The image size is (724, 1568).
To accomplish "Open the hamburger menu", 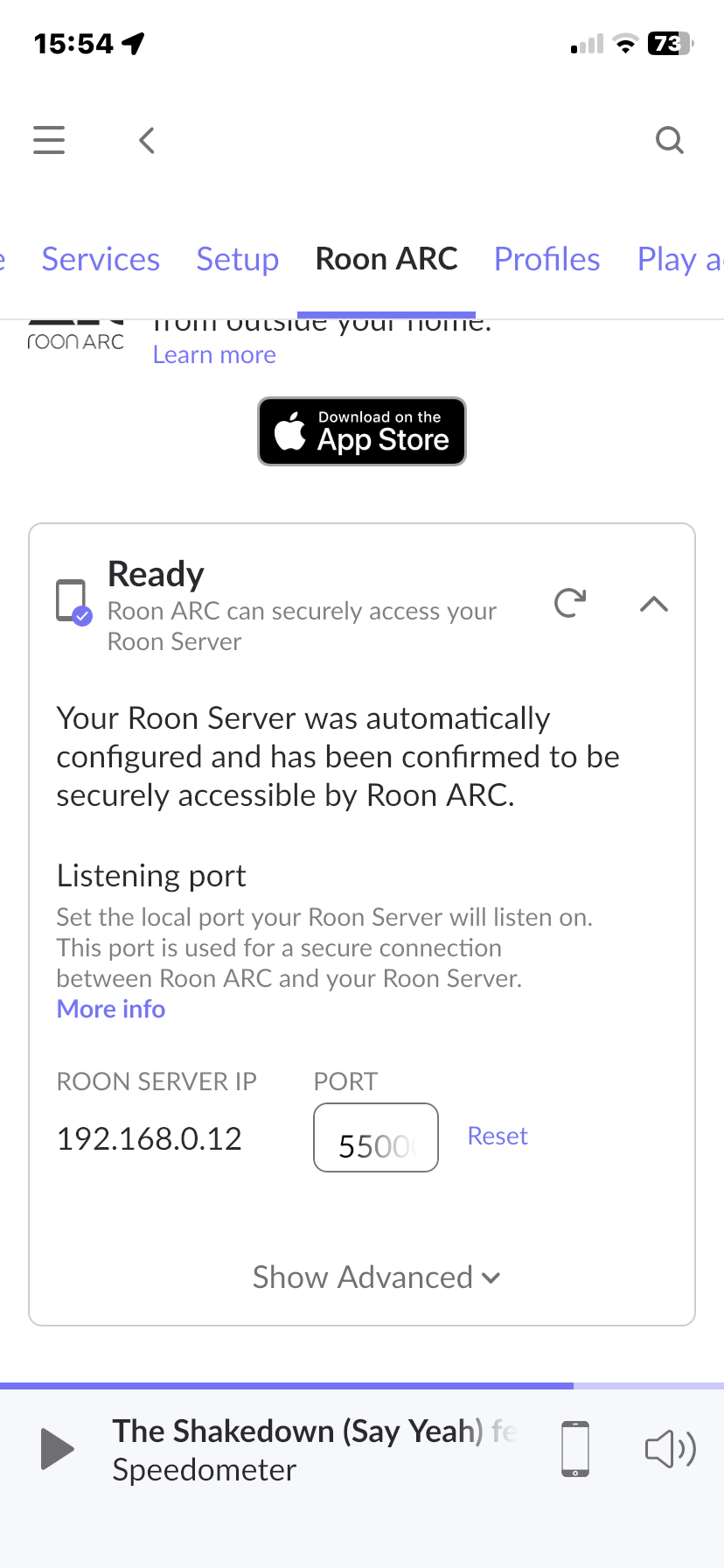I will coord(49,140).
